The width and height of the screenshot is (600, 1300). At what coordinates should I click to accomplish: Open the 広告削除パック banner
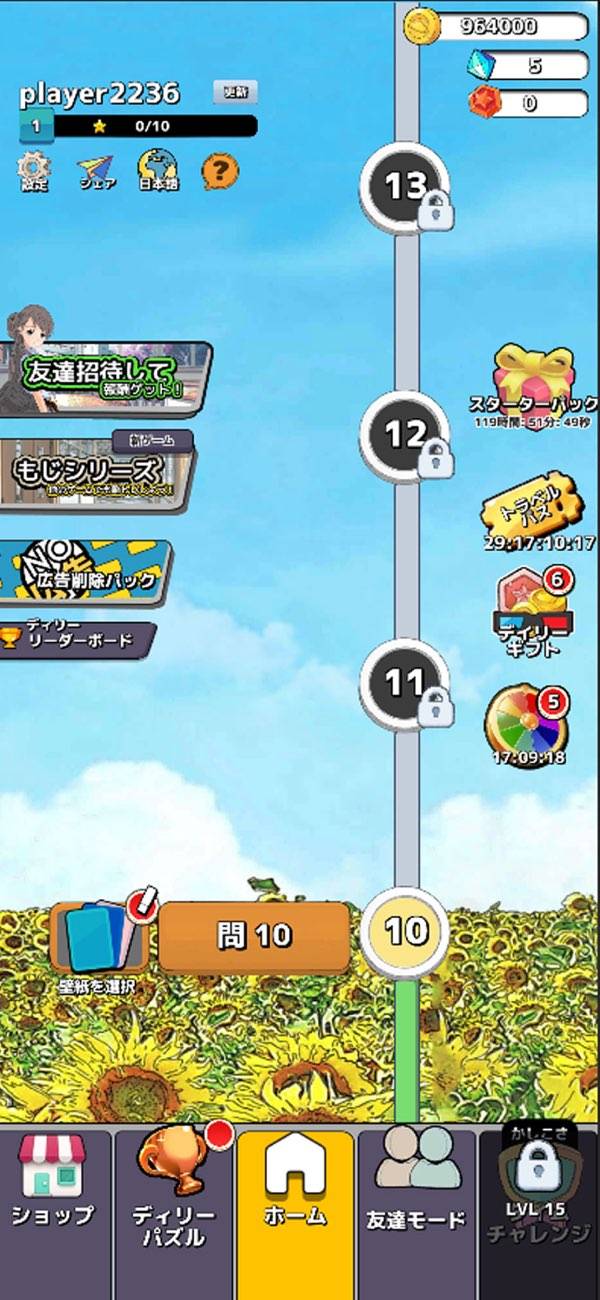pyautogui.click(x=85, y=573)
